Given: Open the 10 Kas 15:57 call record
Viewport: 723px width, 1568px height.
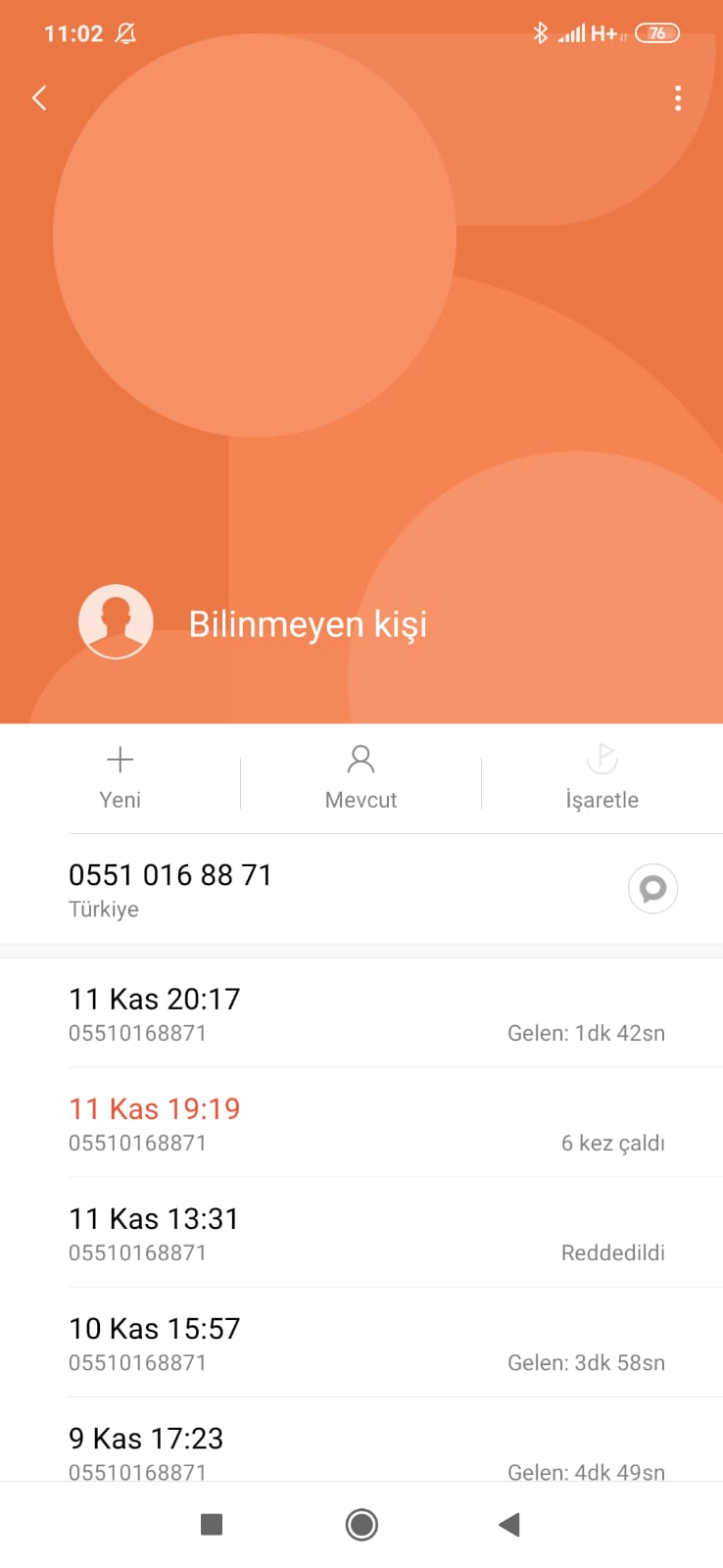Looking at the screenshot, I should point(361,1343).
